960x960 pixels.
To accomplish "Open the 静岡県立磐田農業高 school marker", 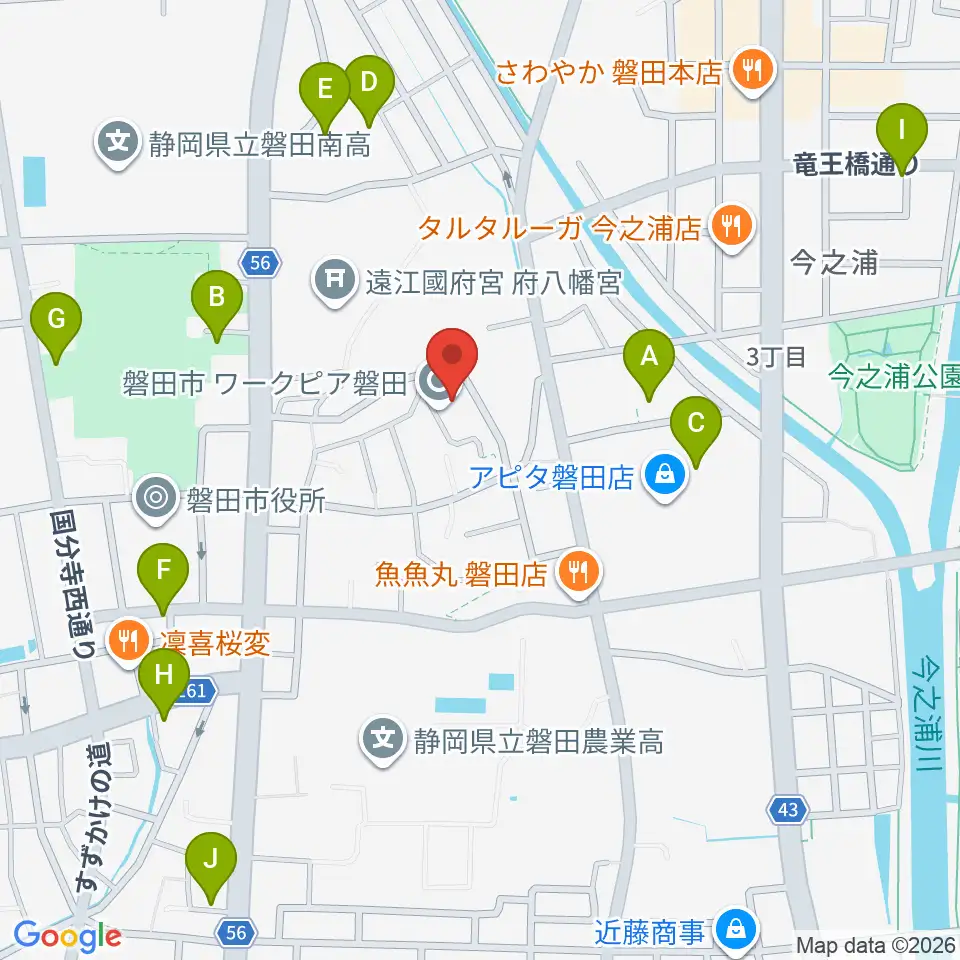I will [x=383, y=741].
